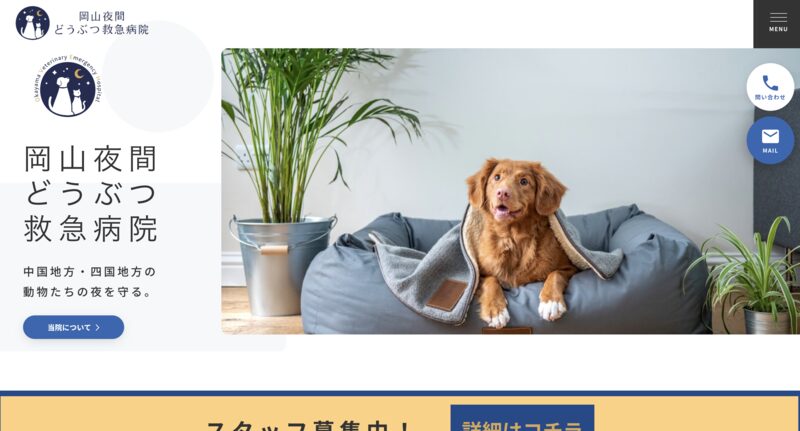800x431 pixels.
Task: Open the MAIL envelope button
Action: [770, 140]
